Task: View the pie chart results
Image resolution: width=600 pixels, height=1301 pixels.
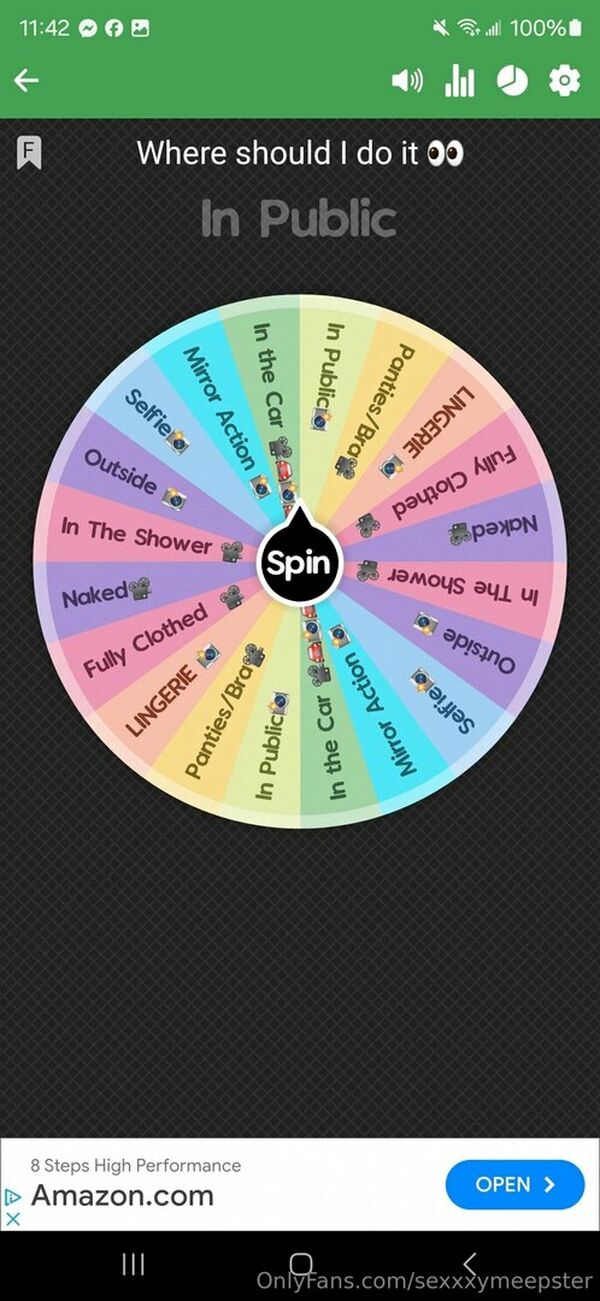Action: click(512, 81)
